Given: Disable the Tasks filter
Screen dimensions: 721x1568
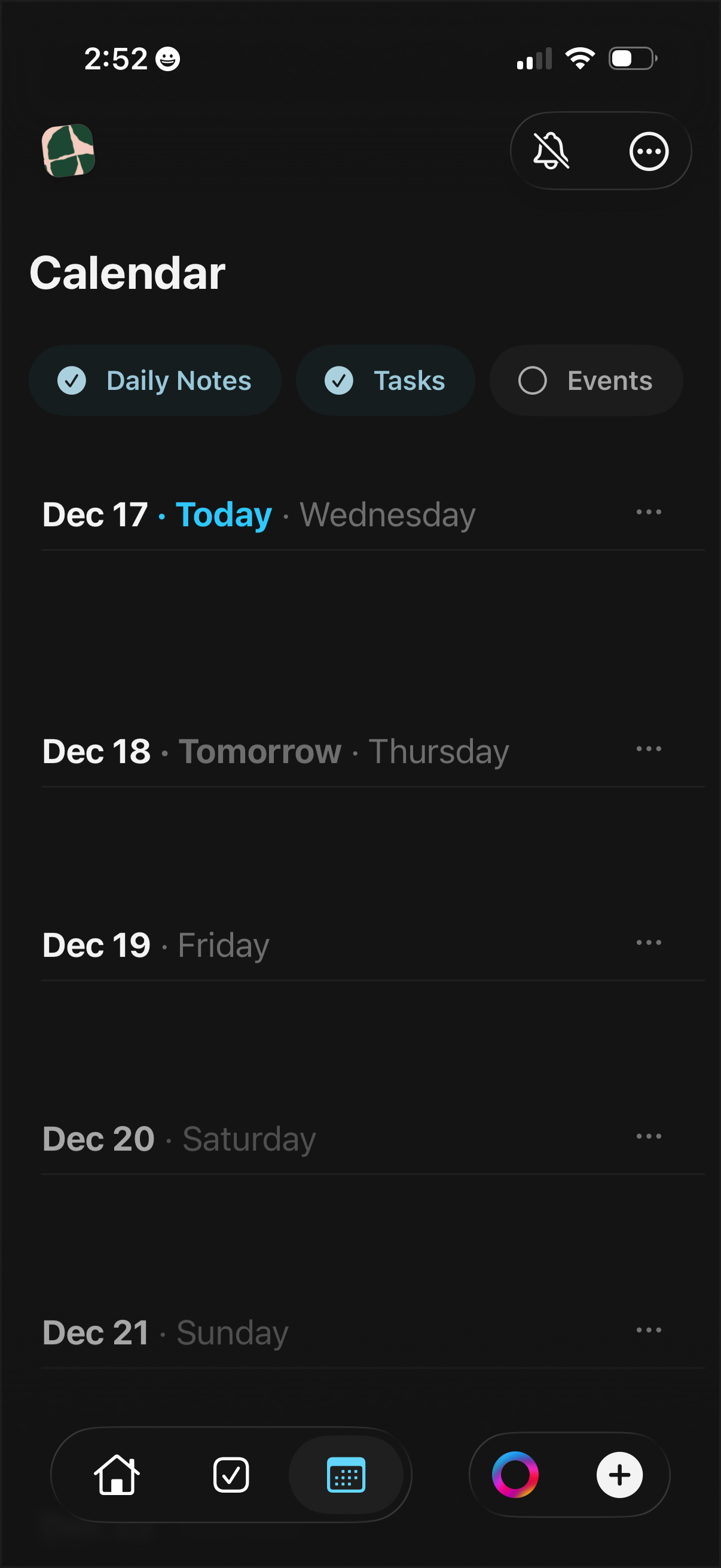Looking at the screenshot, I should click(385, 380).
